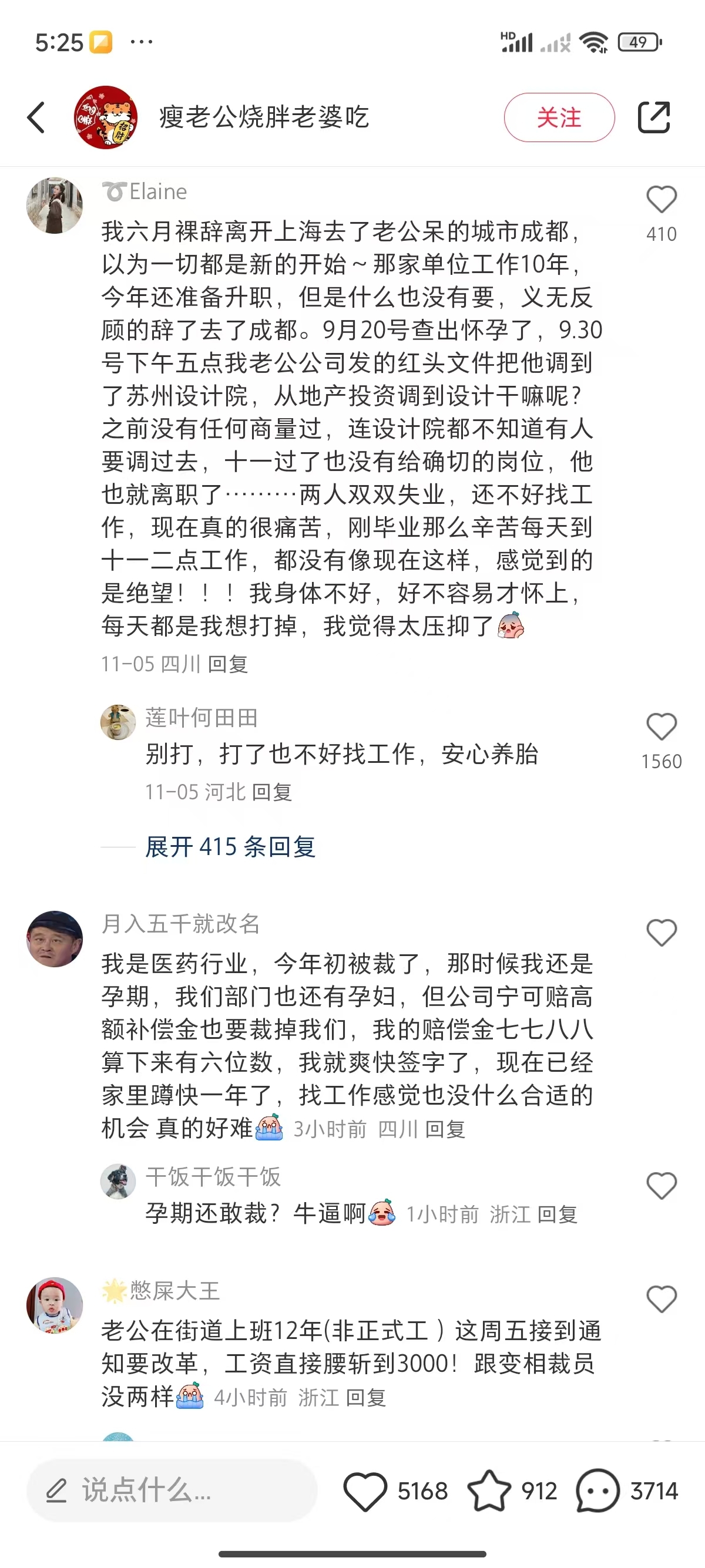Favorite the post via star icon
The height and width of the screenshot is (1568, 705).
point(489,1490)
